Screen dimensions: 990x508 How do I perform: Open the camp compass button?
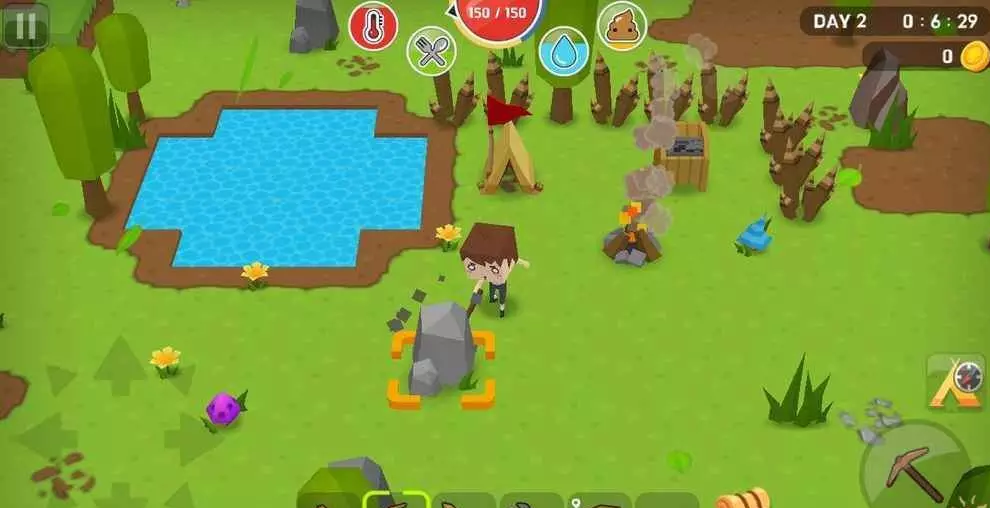coord(956,383)
